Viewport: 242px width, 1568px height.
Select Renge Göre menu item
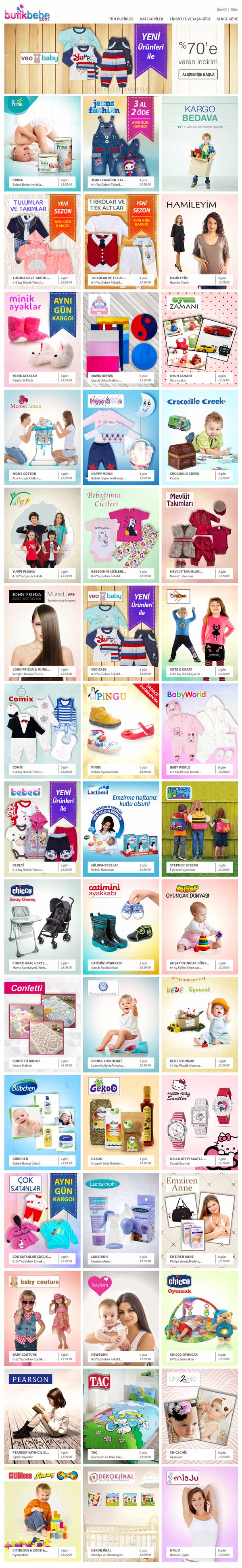click(x=227, y=19)
